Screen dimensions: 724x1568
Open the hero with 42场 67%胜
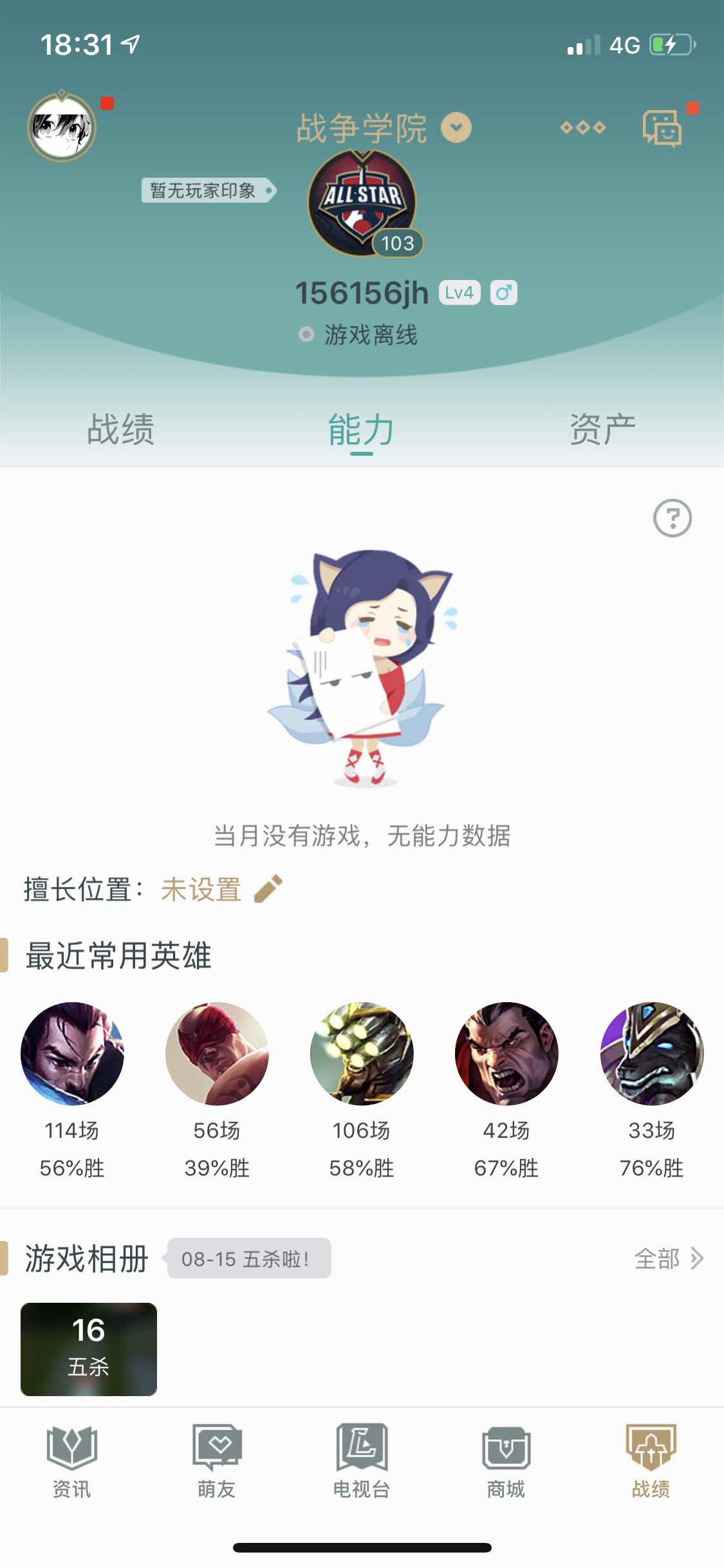pyautogui.click(x=506, y=1054)
